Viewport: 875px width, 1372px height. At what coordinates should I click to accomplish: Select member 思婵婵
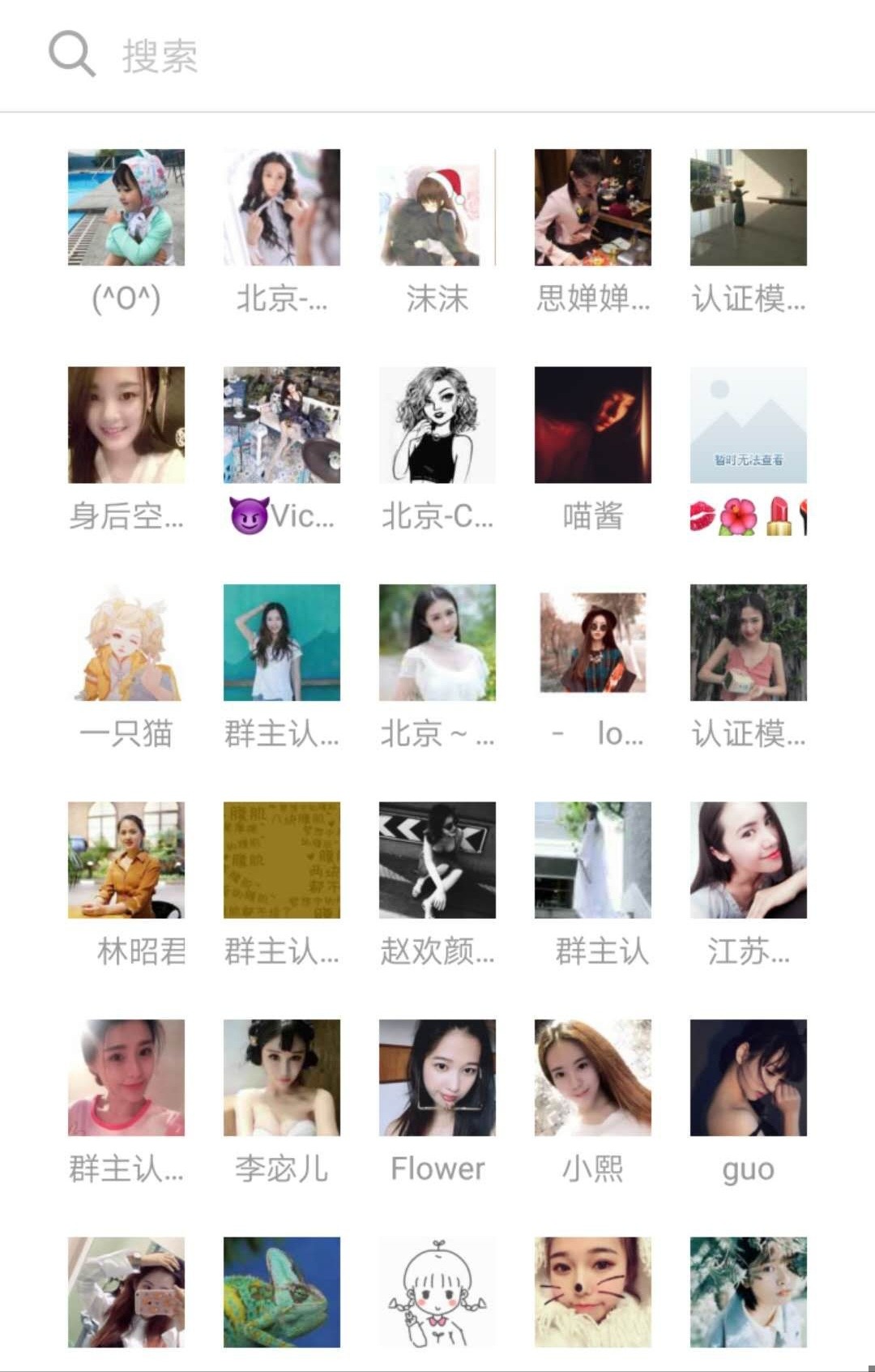tap(593, 207)
